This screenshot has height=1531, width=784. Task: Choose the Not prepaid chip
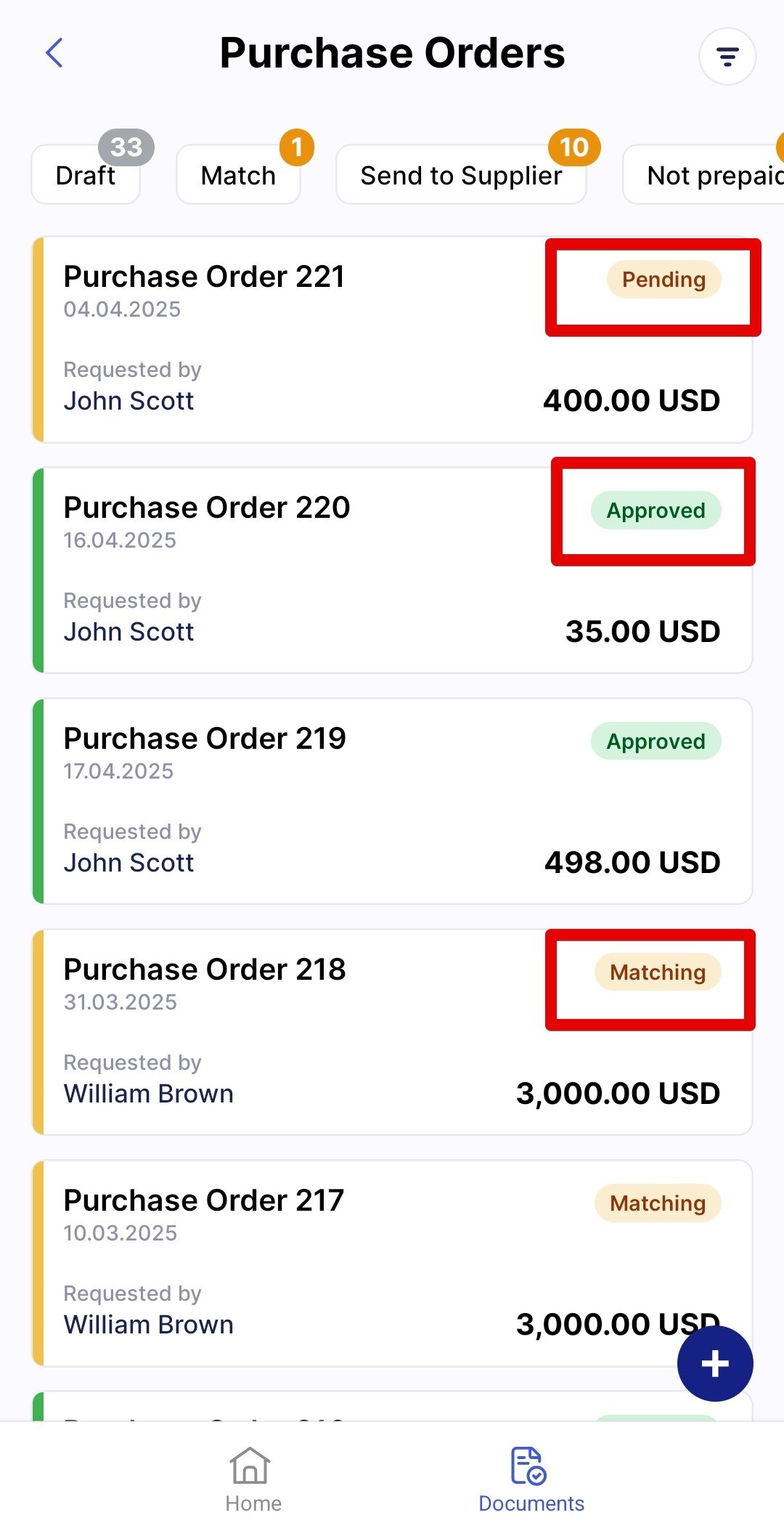[704, 175]
